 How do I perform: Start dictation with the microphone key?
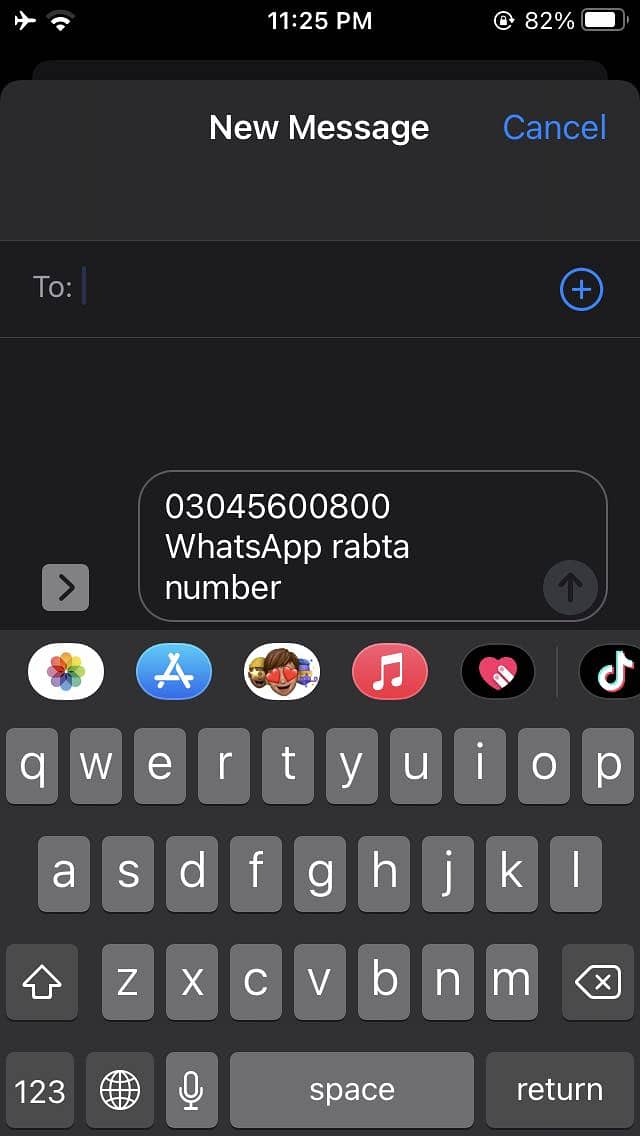191,1090
